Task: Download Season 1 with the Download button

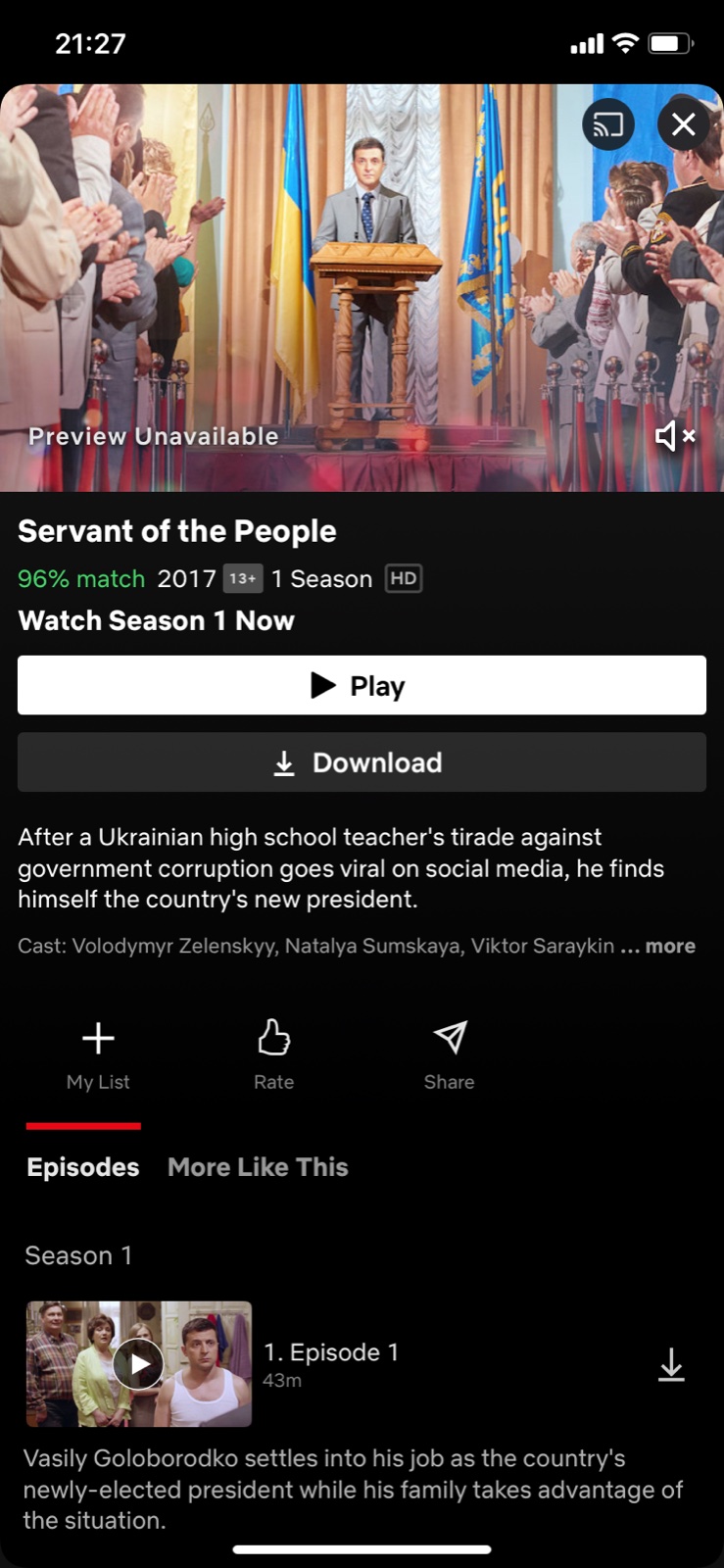Action: 362,762
